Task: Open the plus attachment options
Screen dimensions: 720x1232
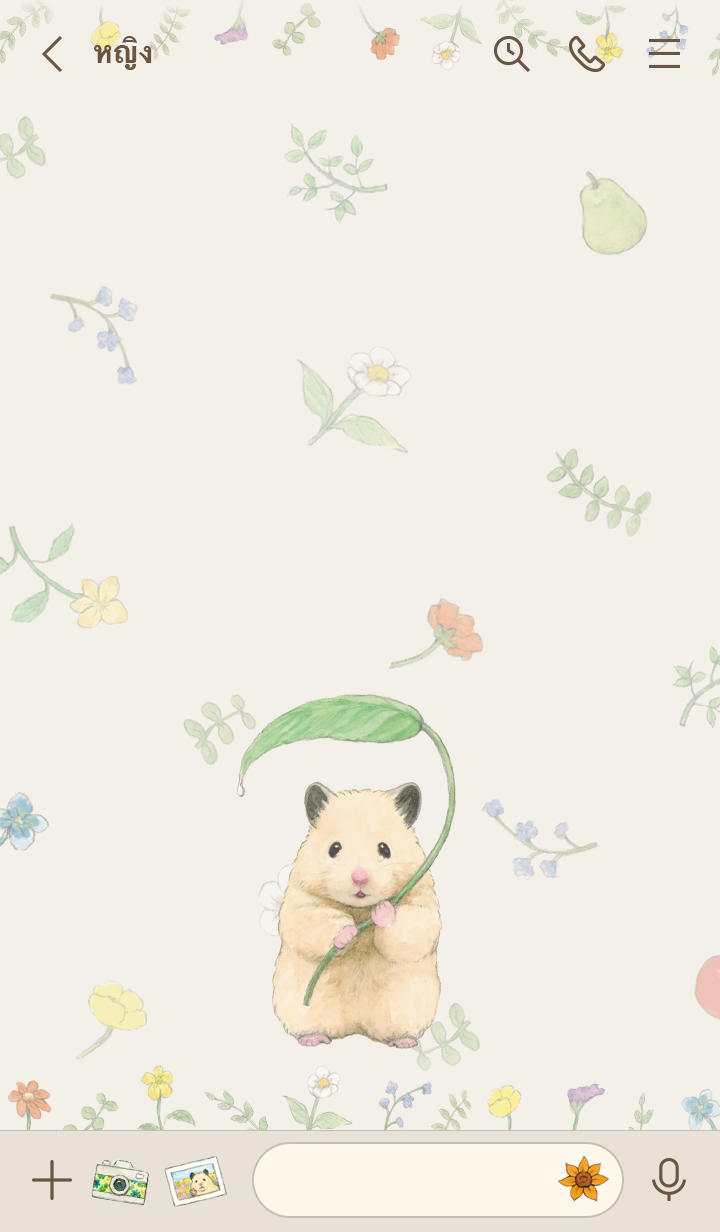Action: click(x=52, y=1180)
